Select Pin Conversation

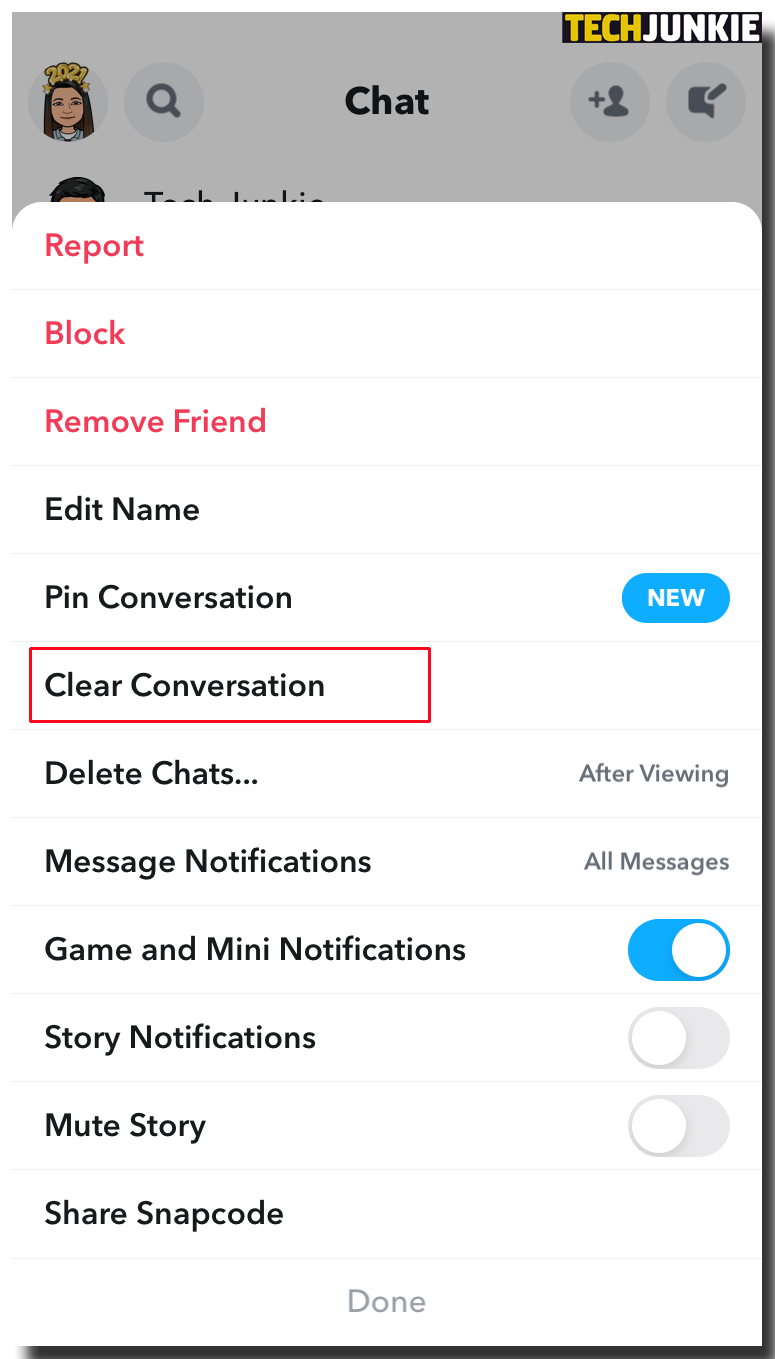pos(387,598)
